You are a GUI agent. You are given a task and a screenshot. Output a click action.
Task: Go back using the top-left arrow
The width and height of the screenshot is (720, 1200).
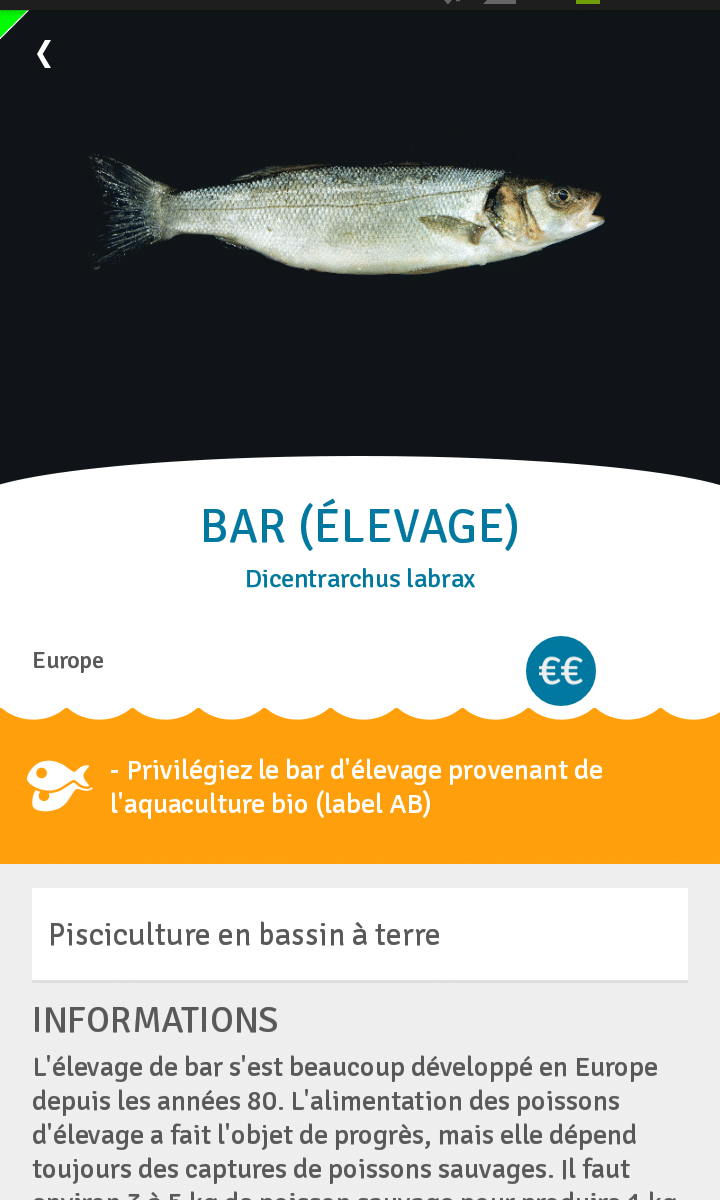coord(43,54)
